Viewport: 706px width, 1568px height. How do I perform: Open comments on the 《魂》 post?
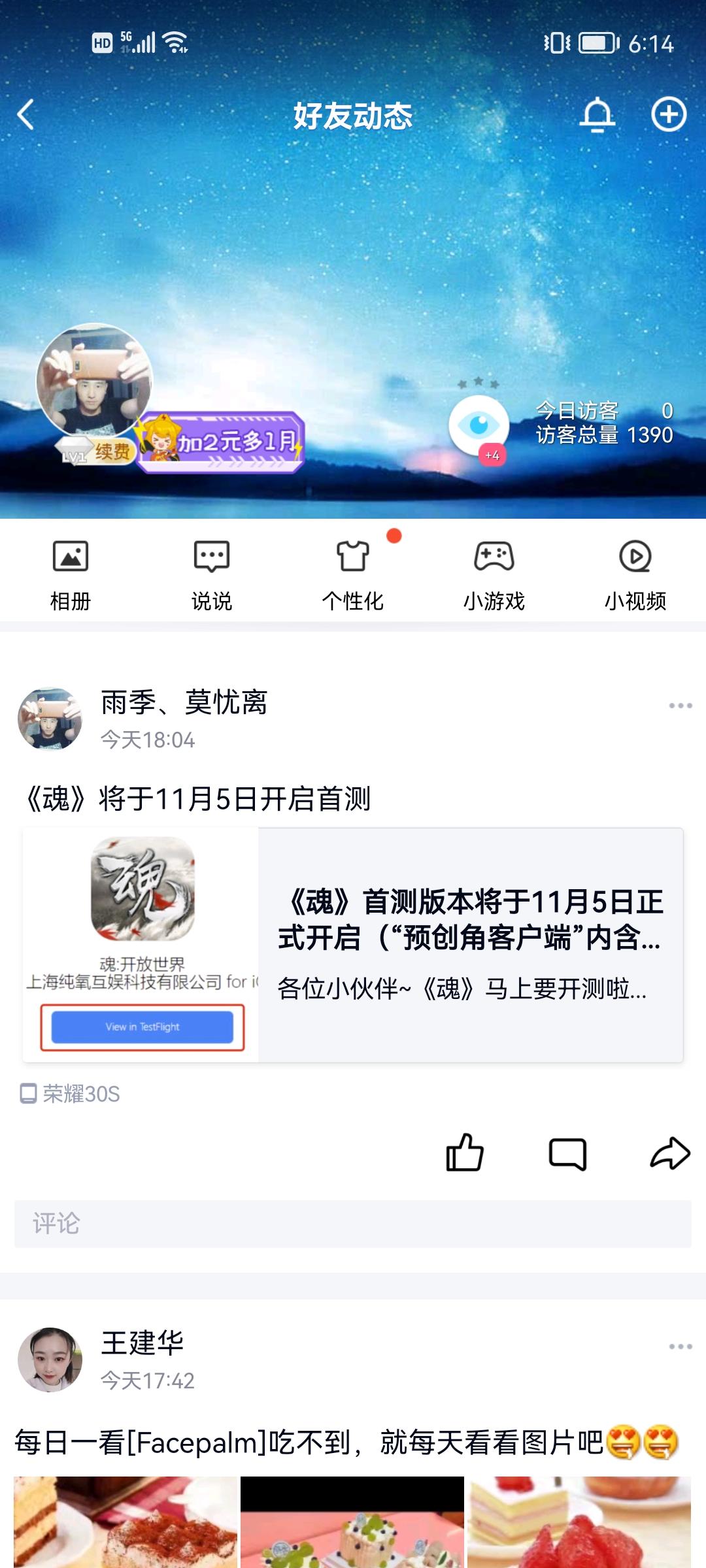569,1151
